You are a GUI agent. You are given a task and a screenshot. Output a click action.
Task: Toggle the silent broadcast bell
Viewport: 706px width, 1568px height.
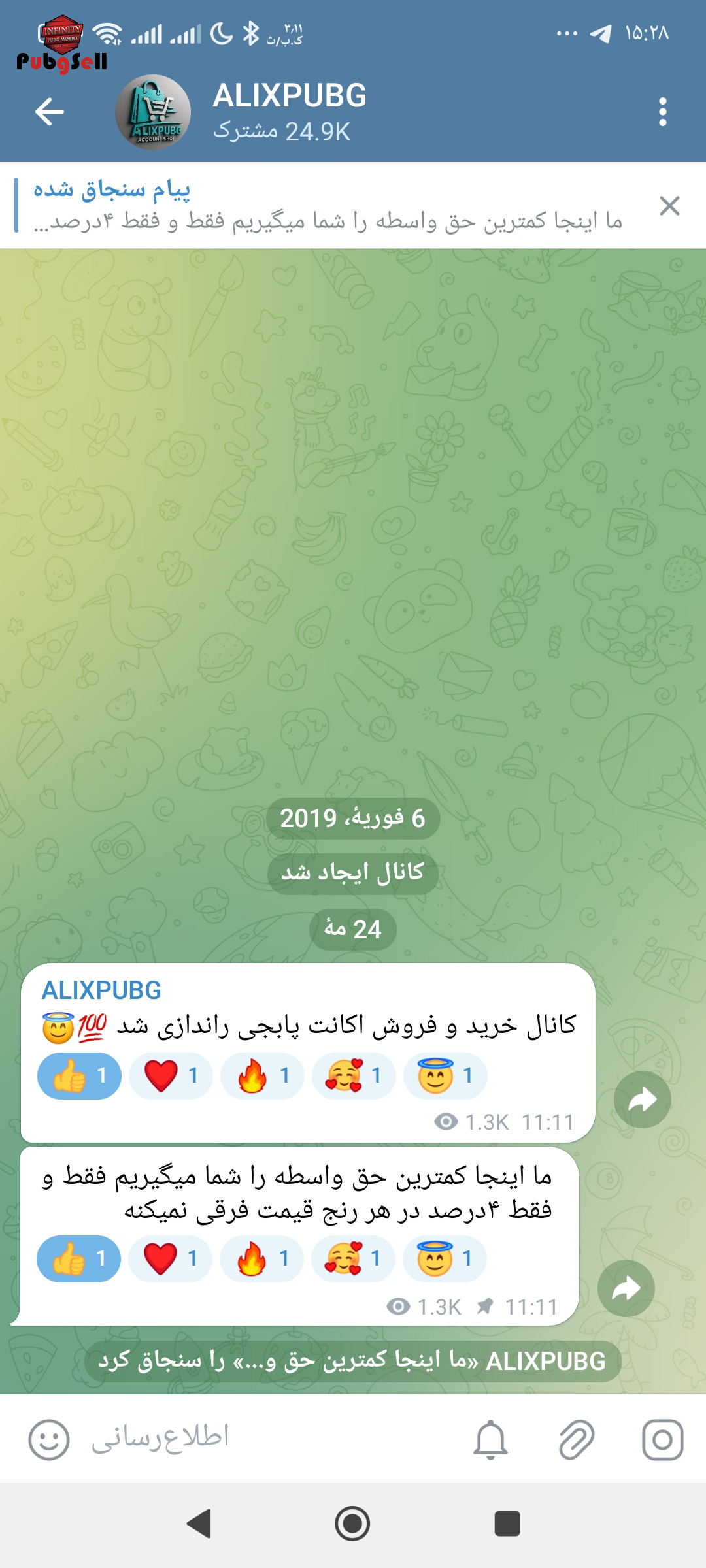490,1439
